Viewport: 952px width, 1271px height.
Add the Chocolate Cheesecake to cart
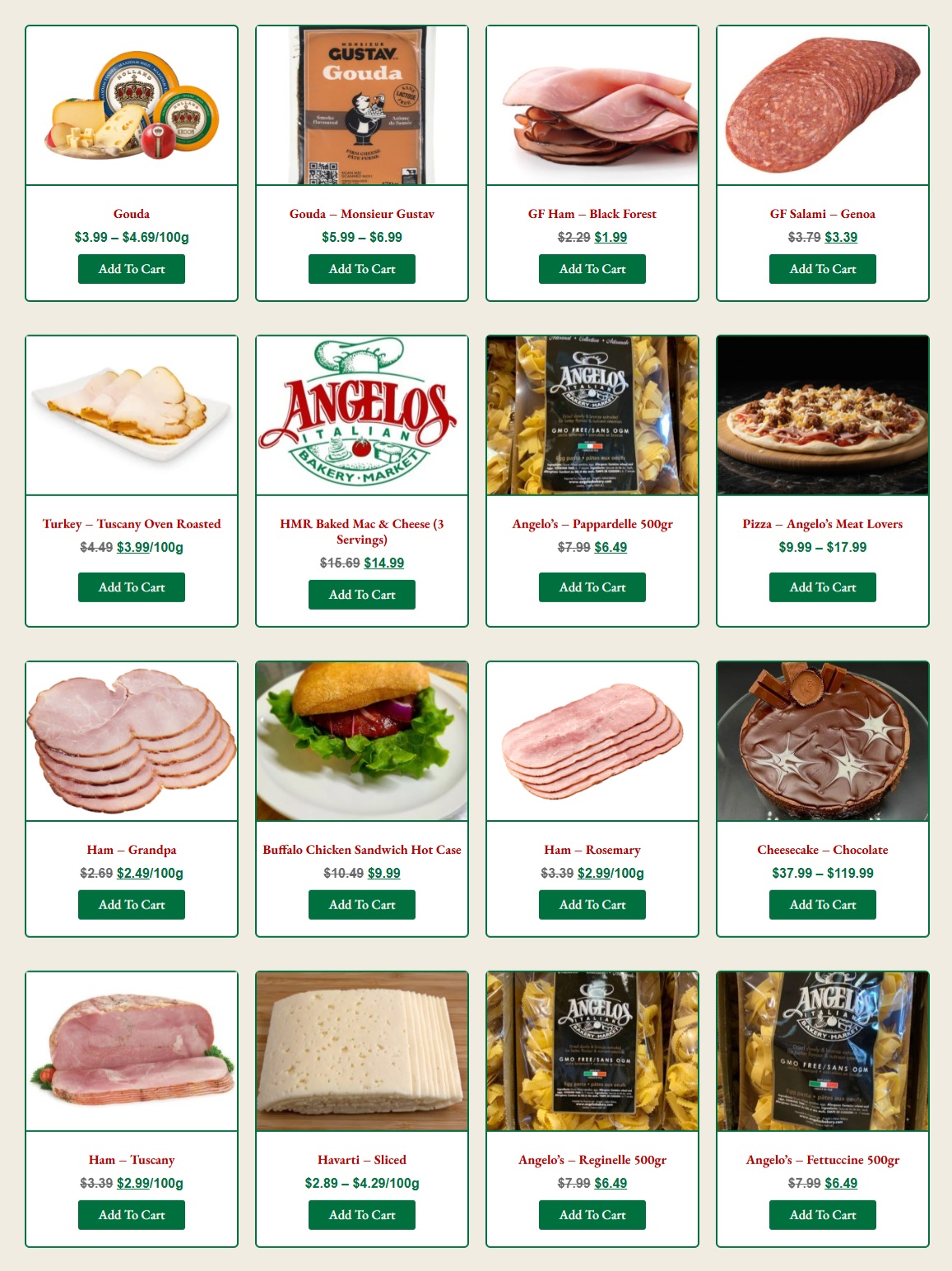point(822,904)
